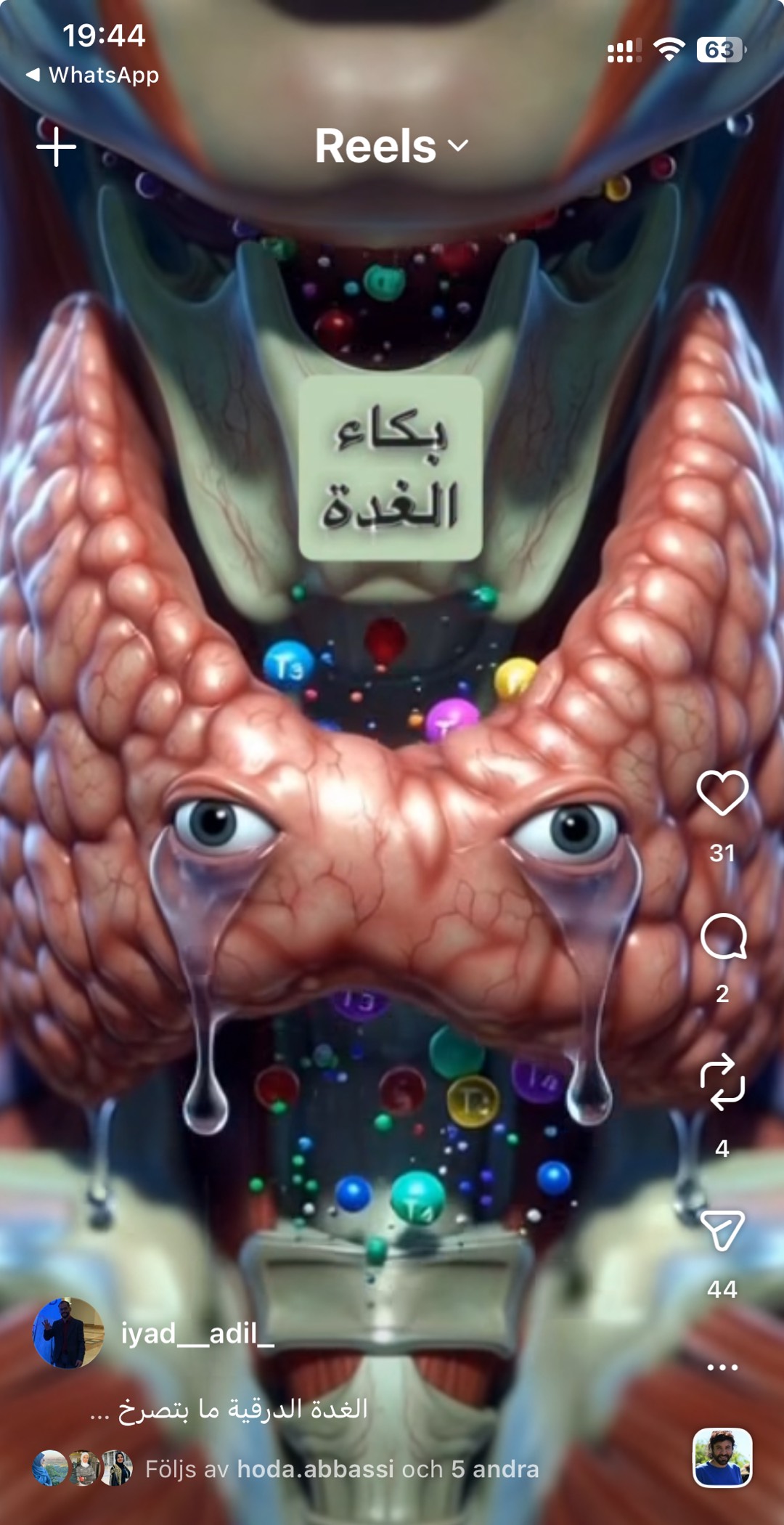Tap the plus icon to create a reel
Screen dimensions: 784x1525
tap(56, 147)
